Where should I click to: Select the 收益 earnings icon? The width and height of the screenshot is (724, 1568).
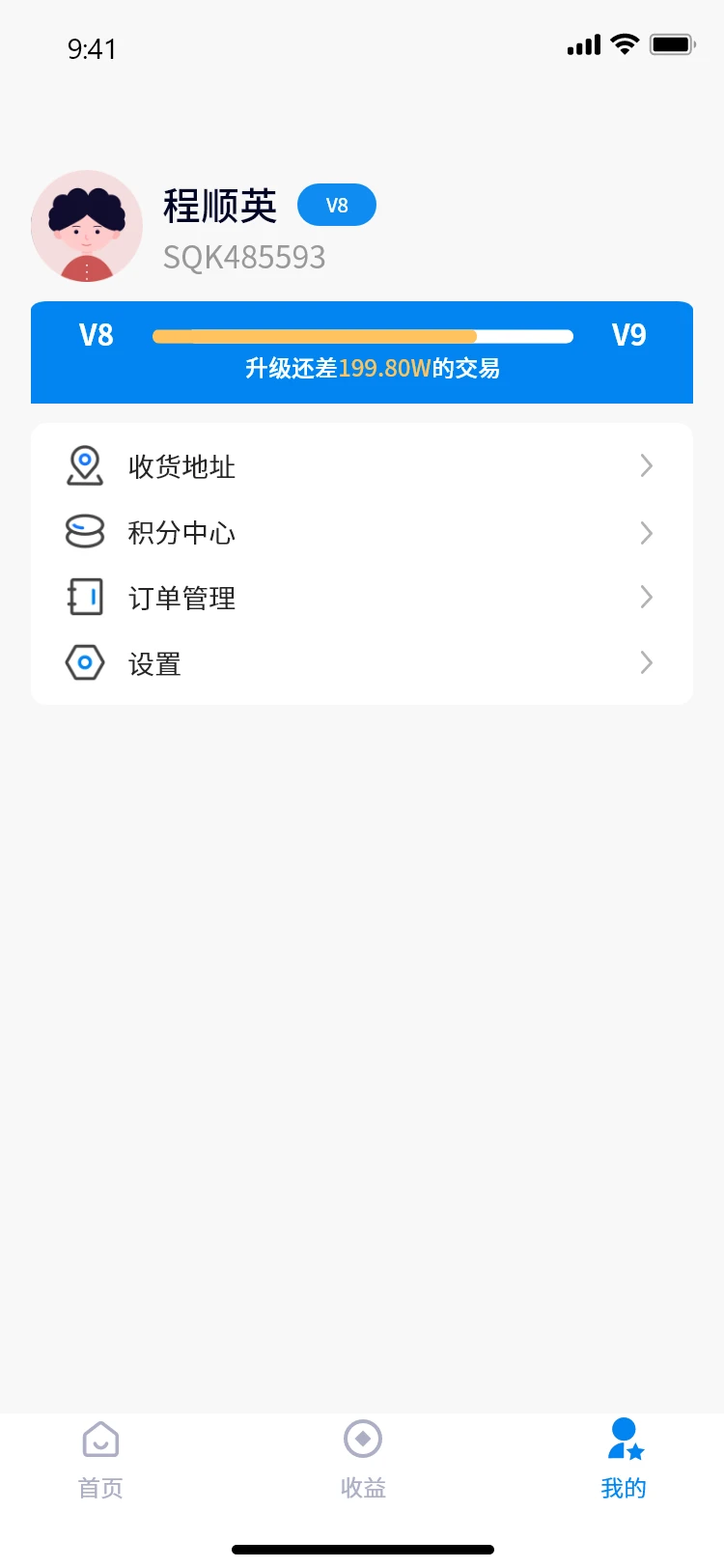pos(362,1438)
